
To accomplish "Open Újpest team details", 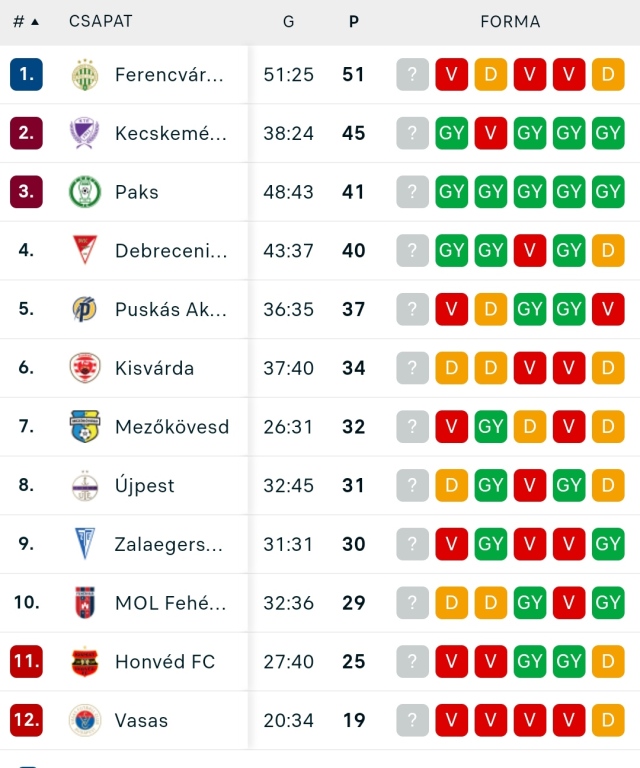I will point(144,486).
